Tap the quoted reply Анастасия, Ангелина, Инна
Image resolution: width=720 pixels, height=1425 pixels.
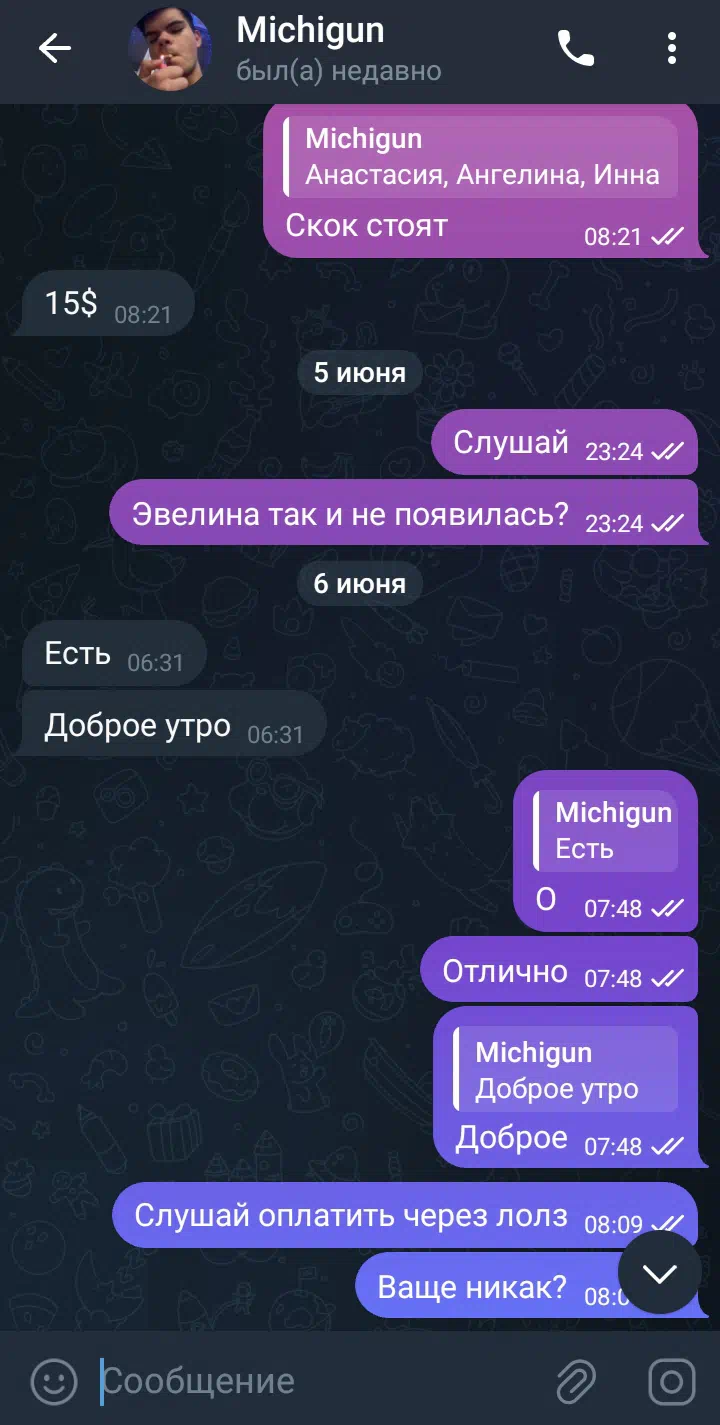click(x=480, y=156)
